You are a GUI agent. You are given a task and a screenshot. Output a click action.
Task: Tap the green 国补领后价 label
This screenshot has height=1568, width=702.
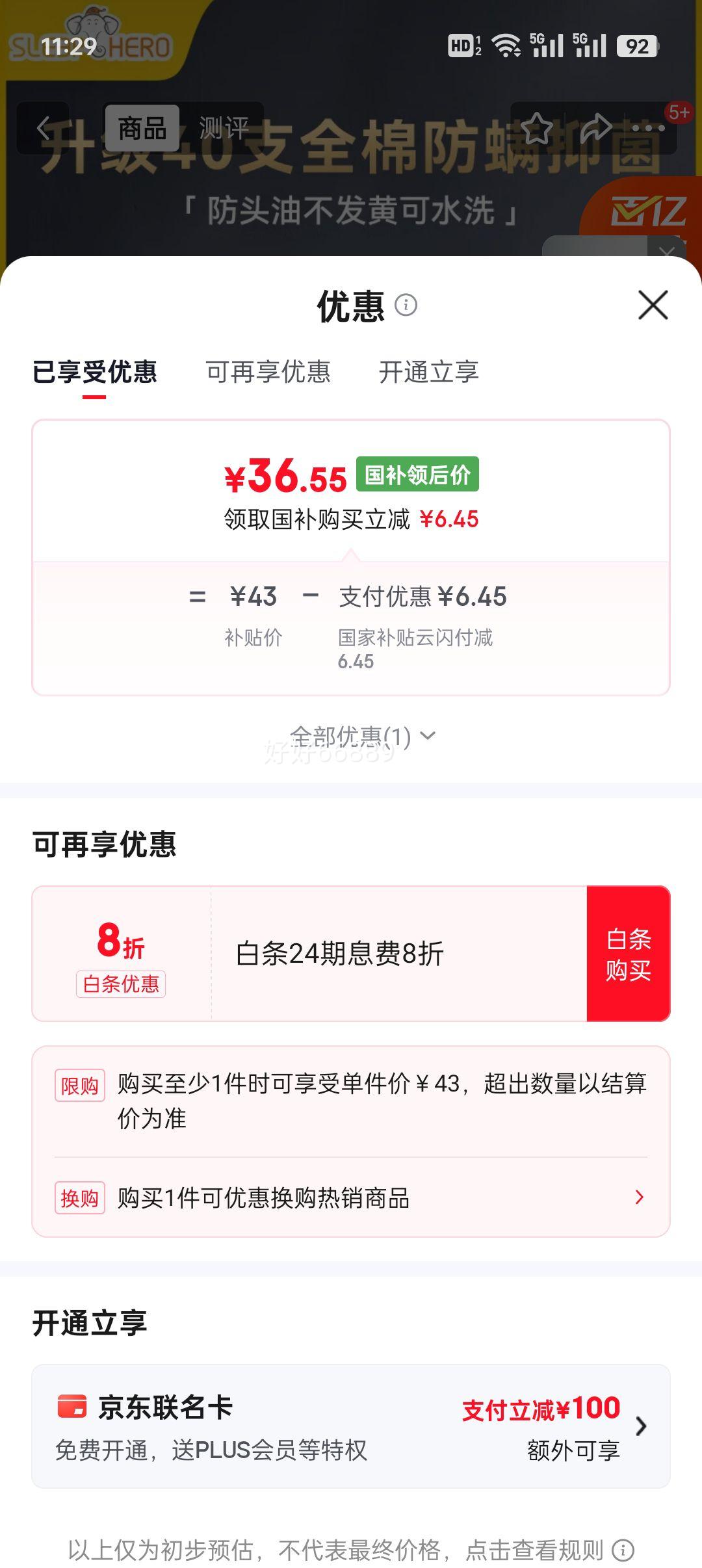coord(418,475)
